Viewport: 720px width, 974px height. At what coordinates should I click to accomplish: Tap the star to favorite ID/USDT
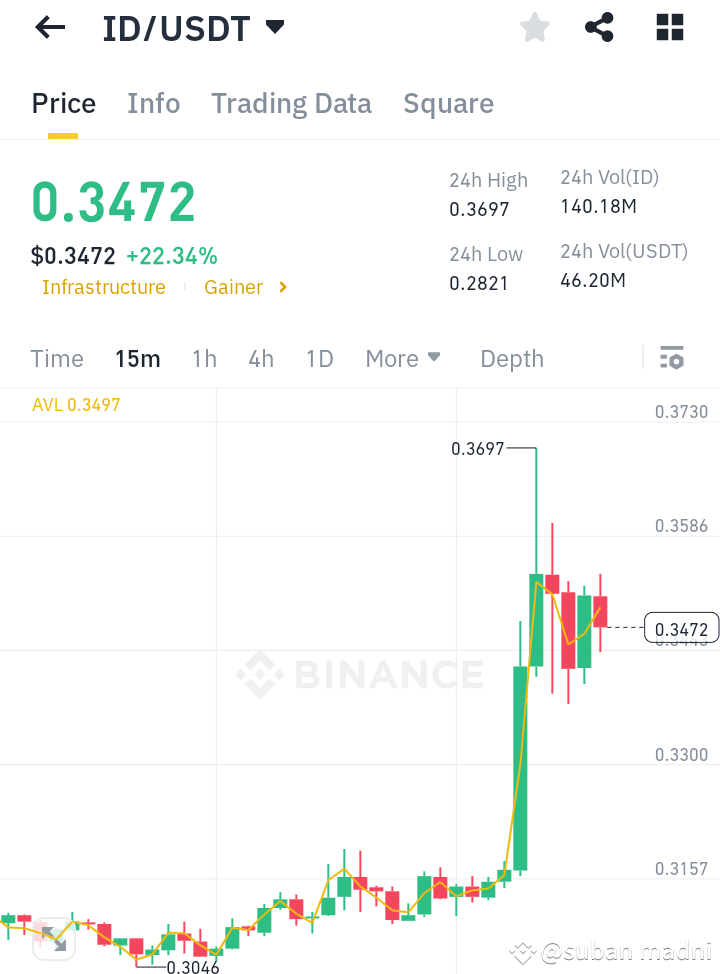(x=534, y=27)
